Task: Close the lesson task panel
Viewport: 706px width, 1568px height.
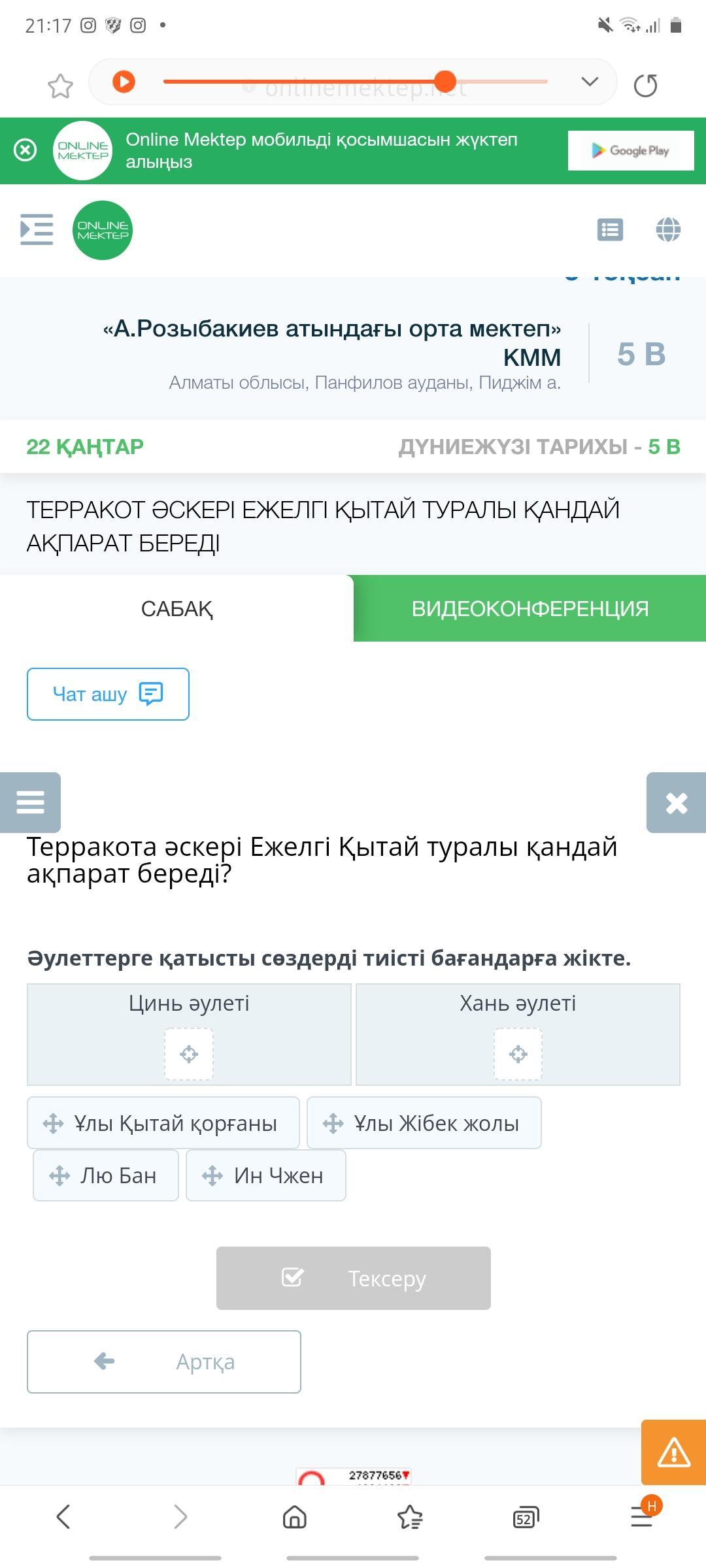Action: click(676, 802)
